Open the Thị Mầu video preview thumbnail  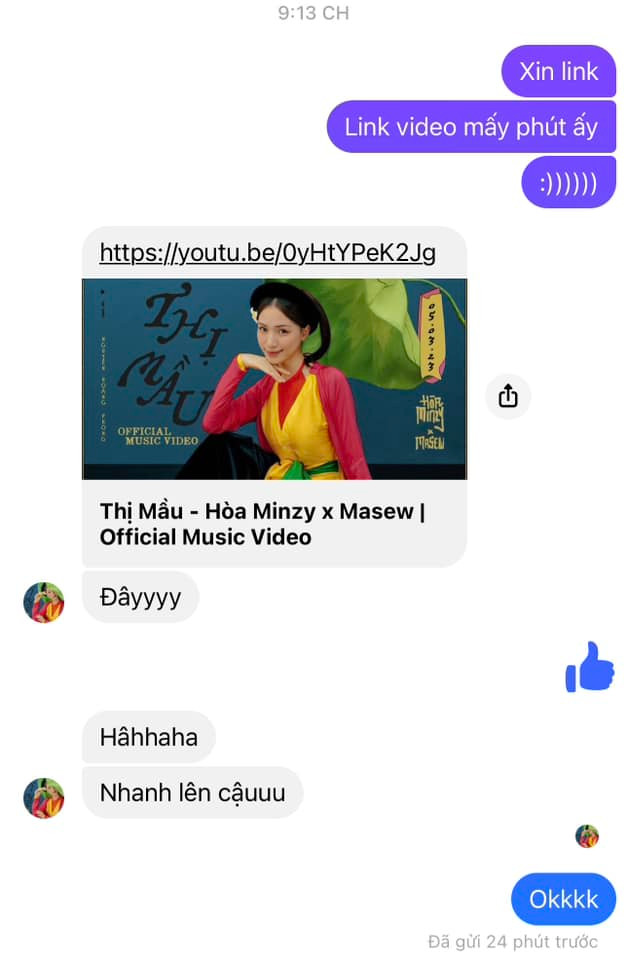pos(274,379)
